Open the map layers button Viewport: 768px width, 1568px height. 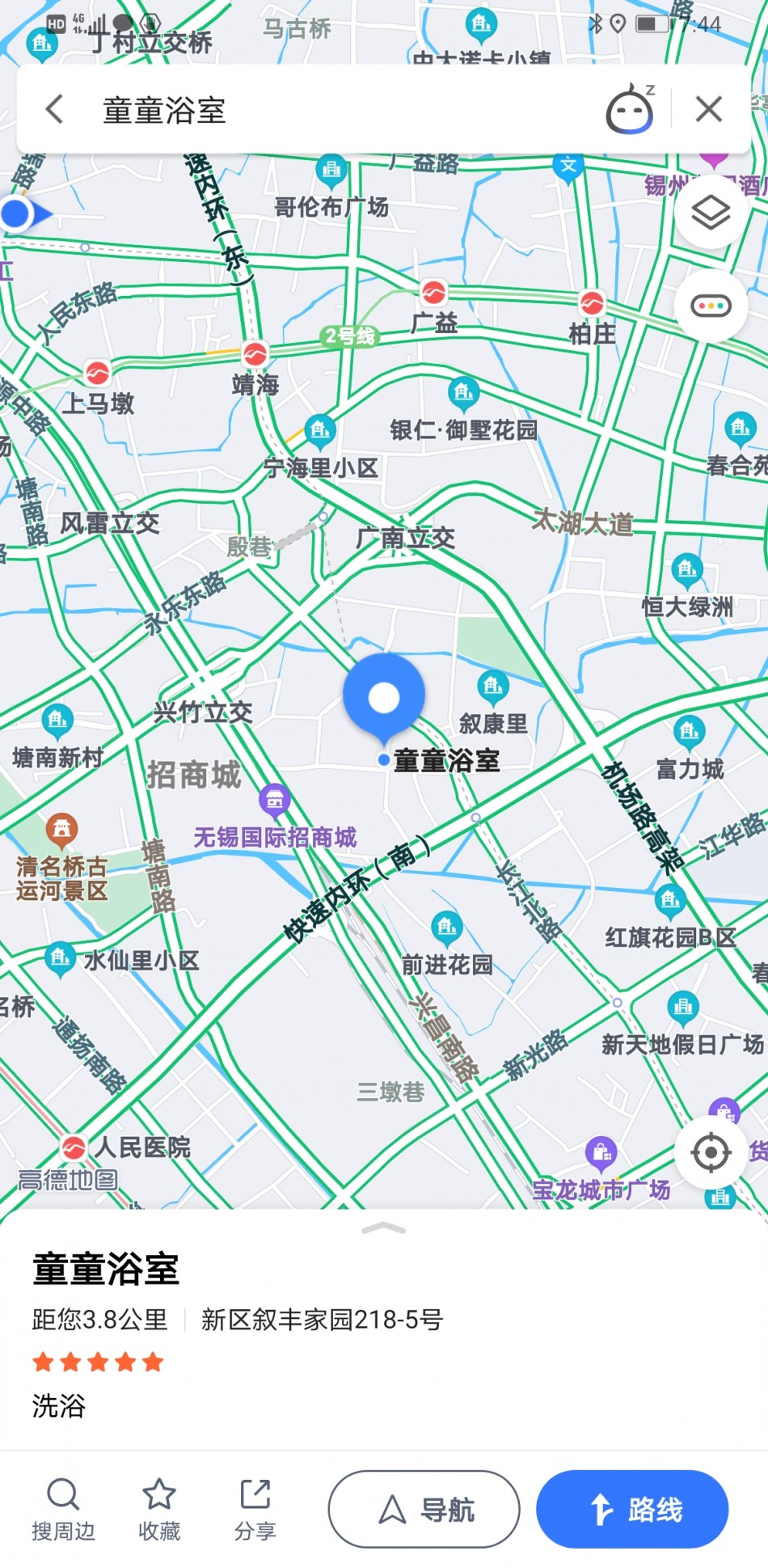[711, 213]
